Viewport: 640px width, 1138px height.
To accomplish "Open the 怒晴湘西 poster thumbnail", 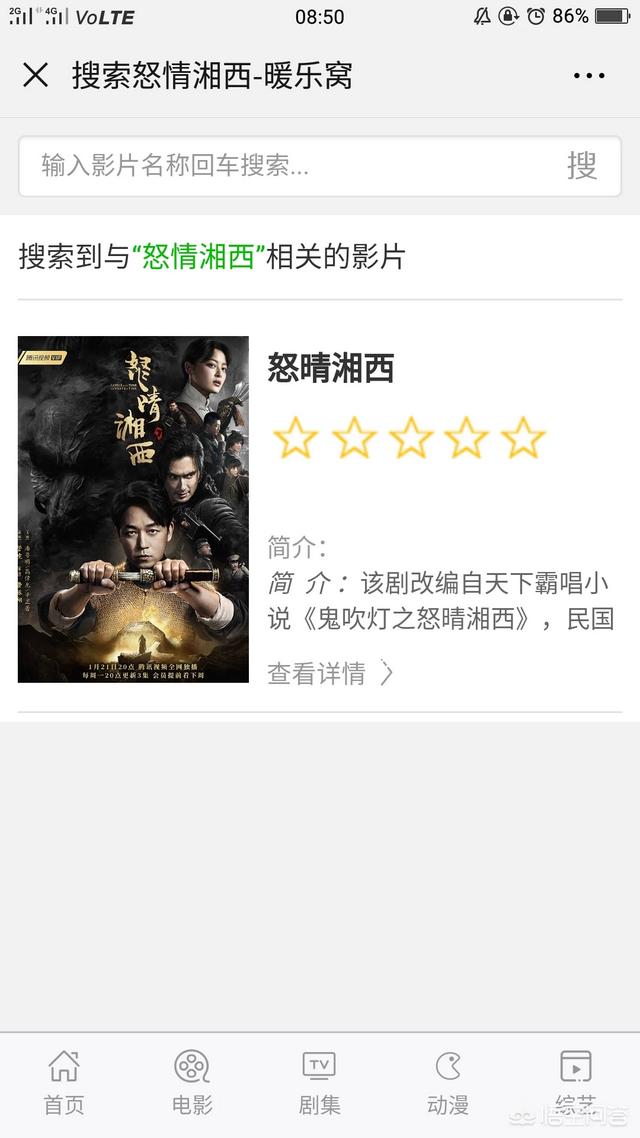I will point(134,509).
